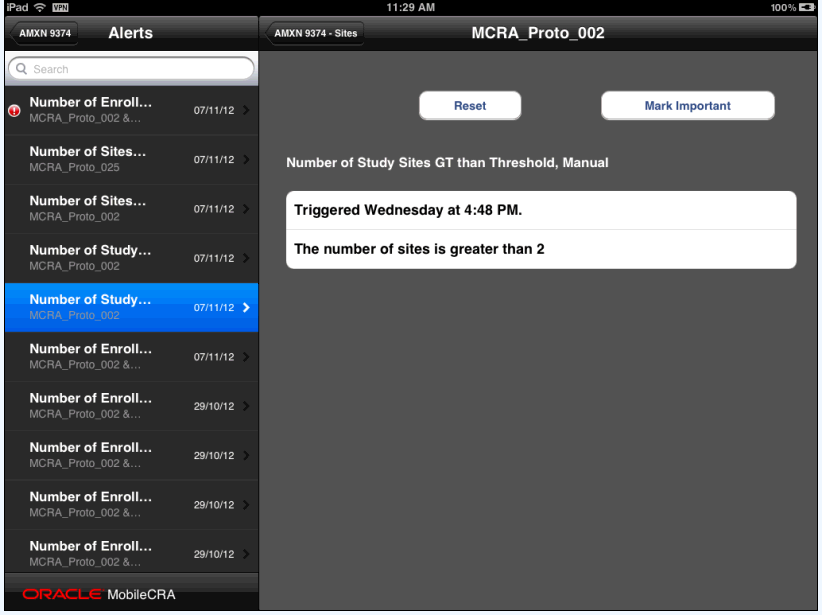
Task: Return to AMXN 9374 - Sites
Action: coord(316,33)
